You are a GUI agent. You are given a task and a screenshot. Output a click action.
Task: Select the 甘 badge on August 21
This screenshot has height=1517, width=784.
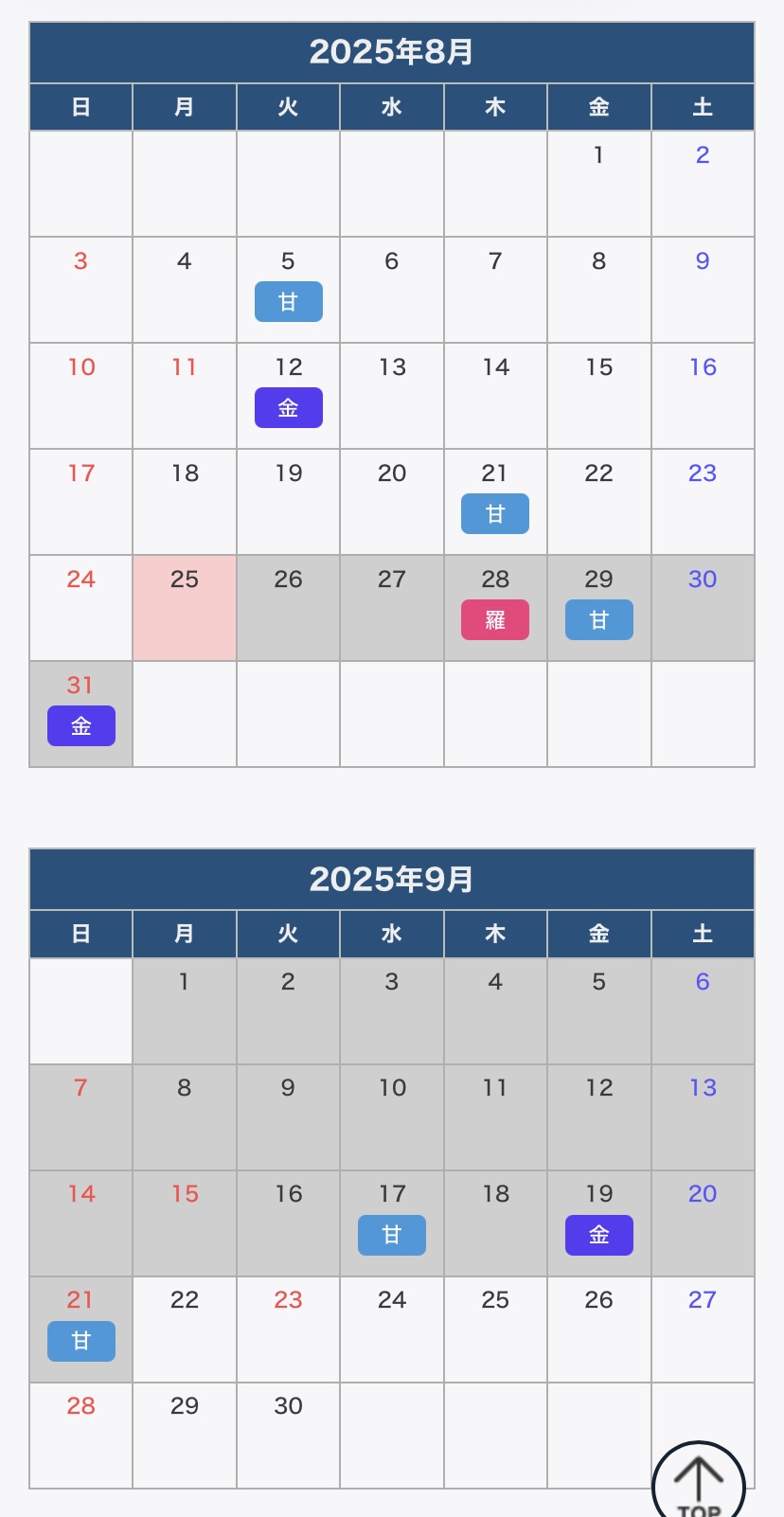(x=495, y=514)
